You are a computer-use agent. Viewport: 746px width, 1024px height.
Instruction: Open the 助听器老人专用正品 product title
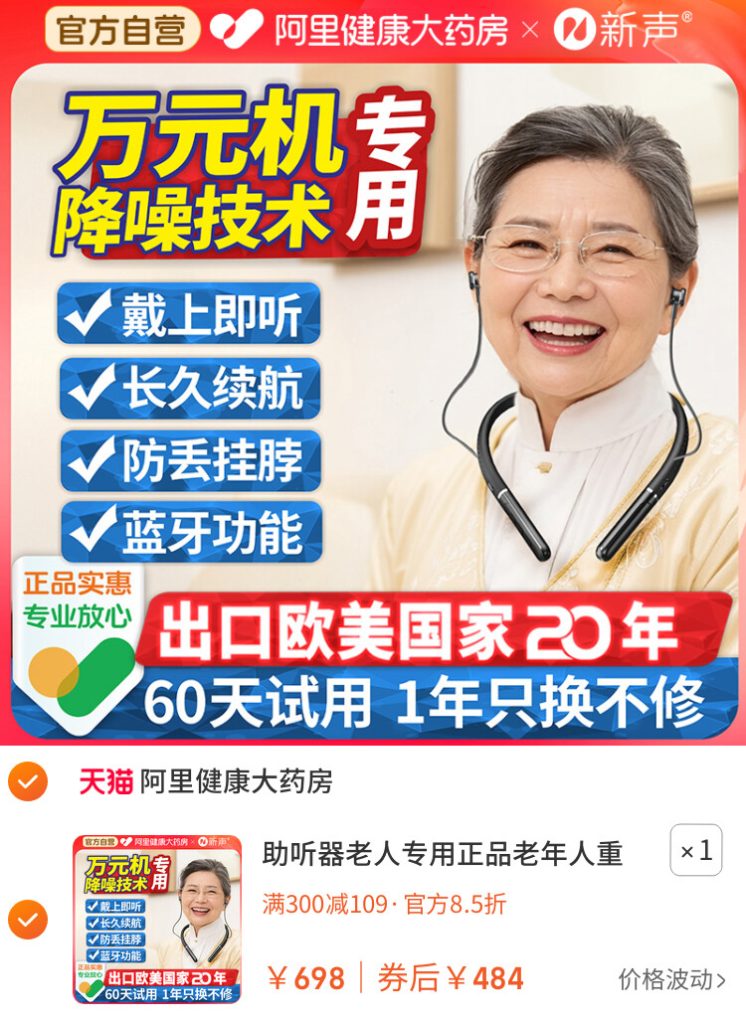[x=442, y=854]
